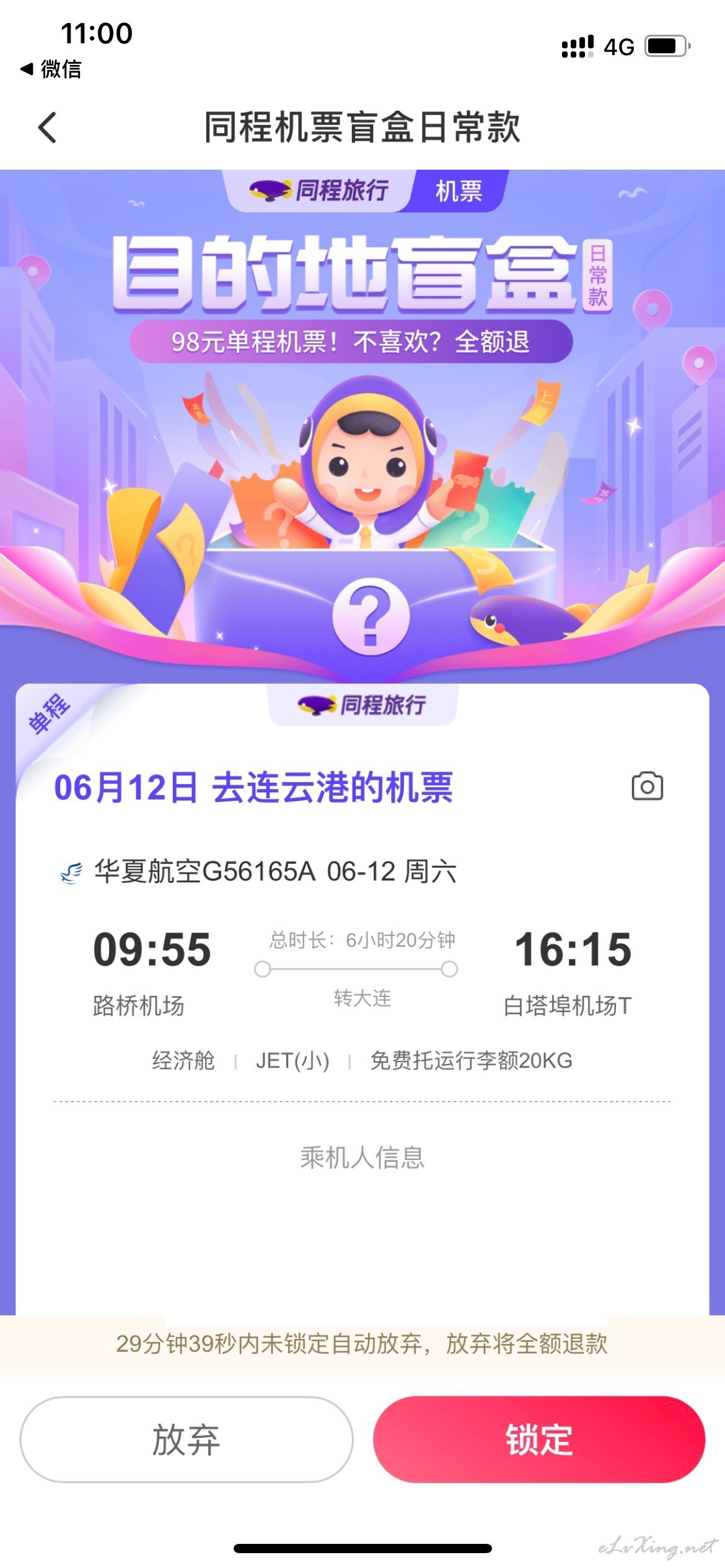Return to 微信 via status bar link

(x=51, y=69)
